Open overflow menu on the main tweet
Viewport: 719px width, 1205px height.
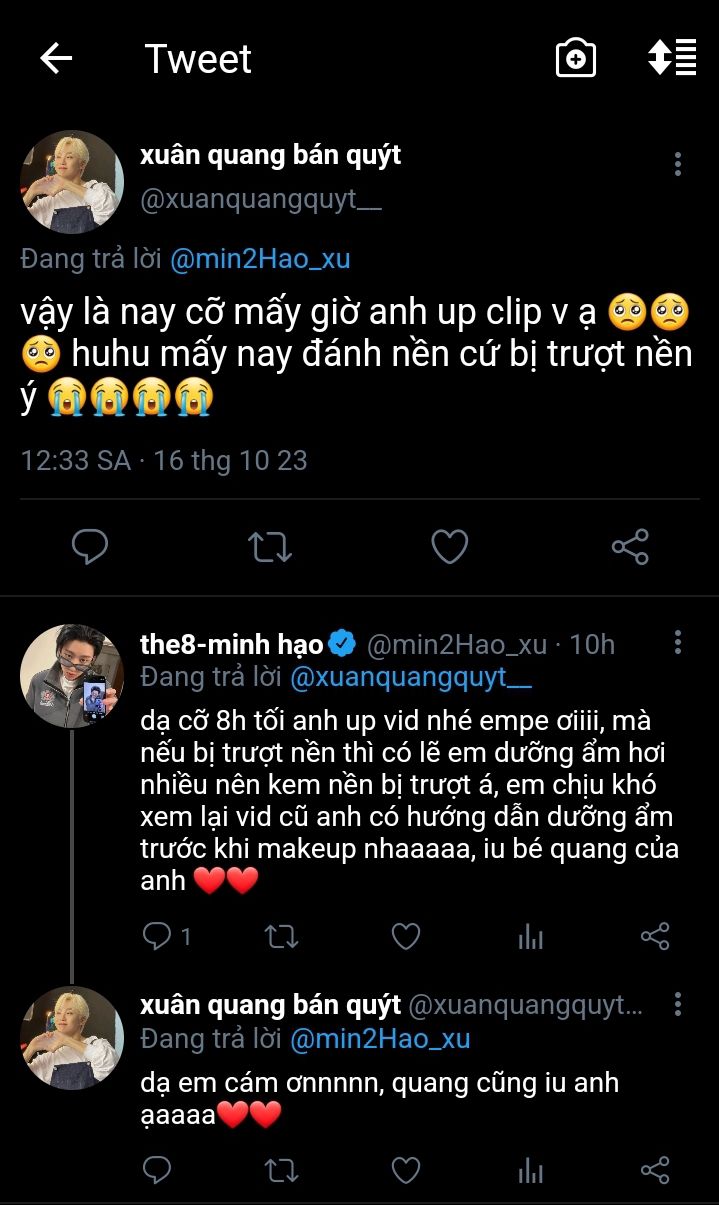point(678,164)
